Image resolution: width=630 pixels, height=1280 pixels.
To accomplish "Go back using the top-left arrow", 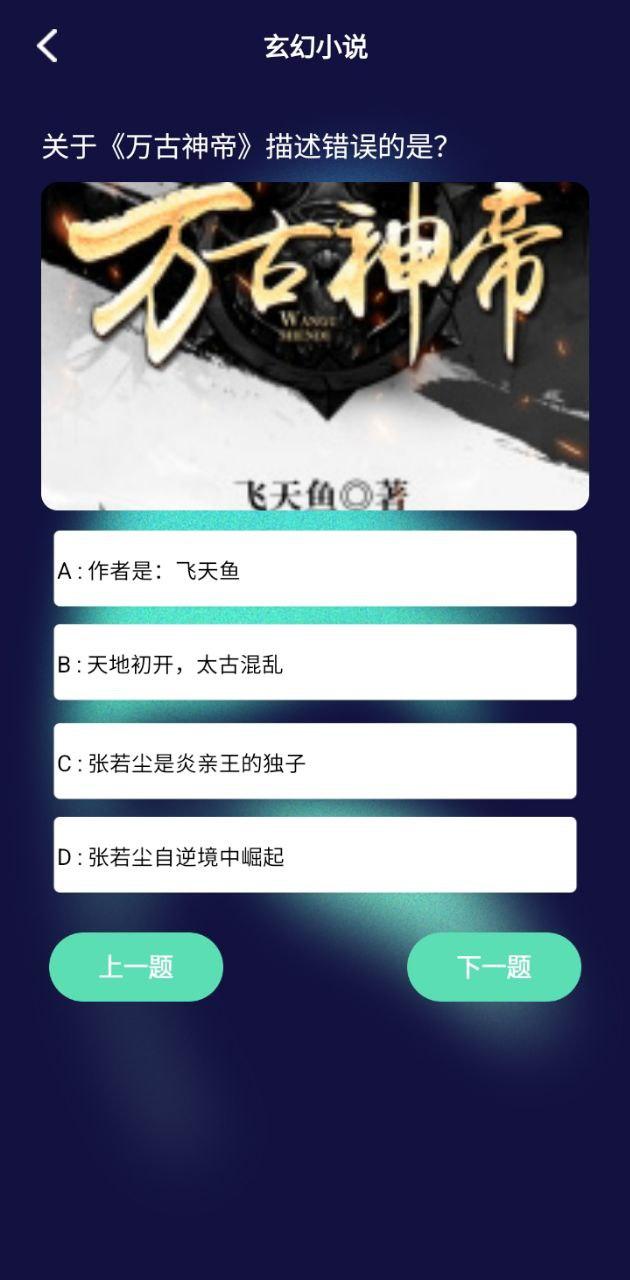I will (47, 46).
